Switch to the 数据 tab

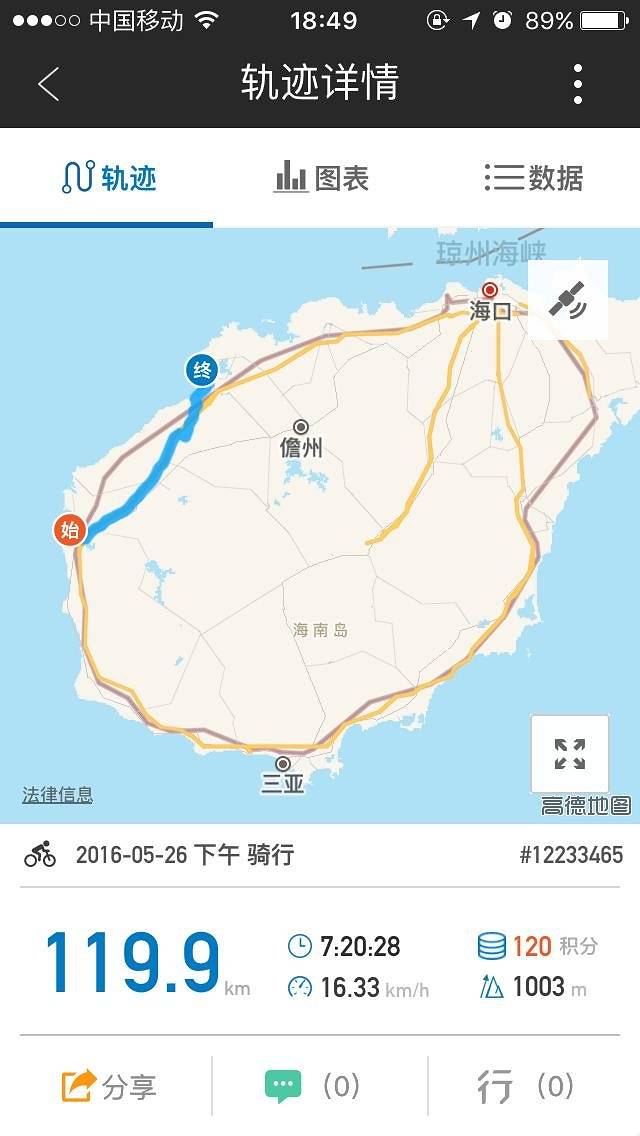[x=534, y=179]
